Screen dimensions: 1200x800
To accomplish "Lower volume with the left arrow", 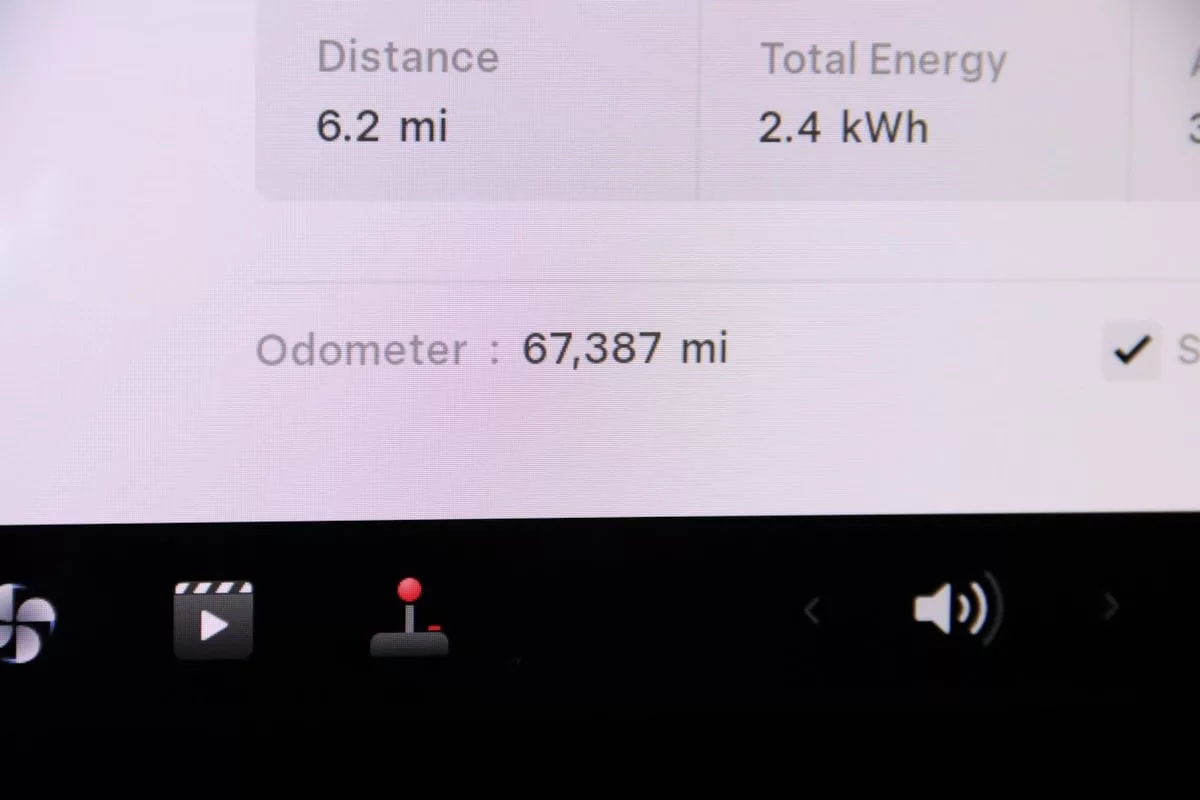I will pos(812,609).
